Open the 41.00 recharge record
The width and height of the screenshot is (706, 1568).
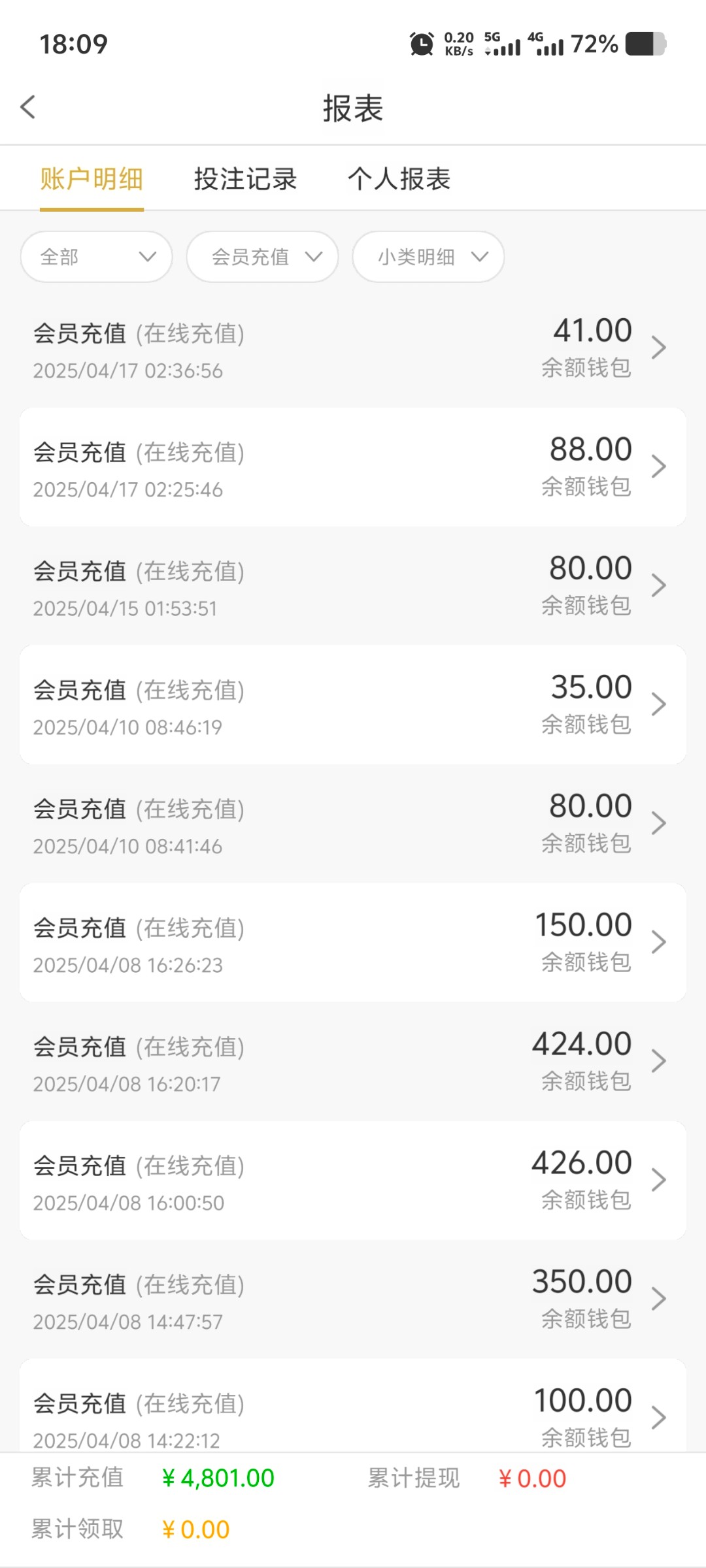coord(353,349)
